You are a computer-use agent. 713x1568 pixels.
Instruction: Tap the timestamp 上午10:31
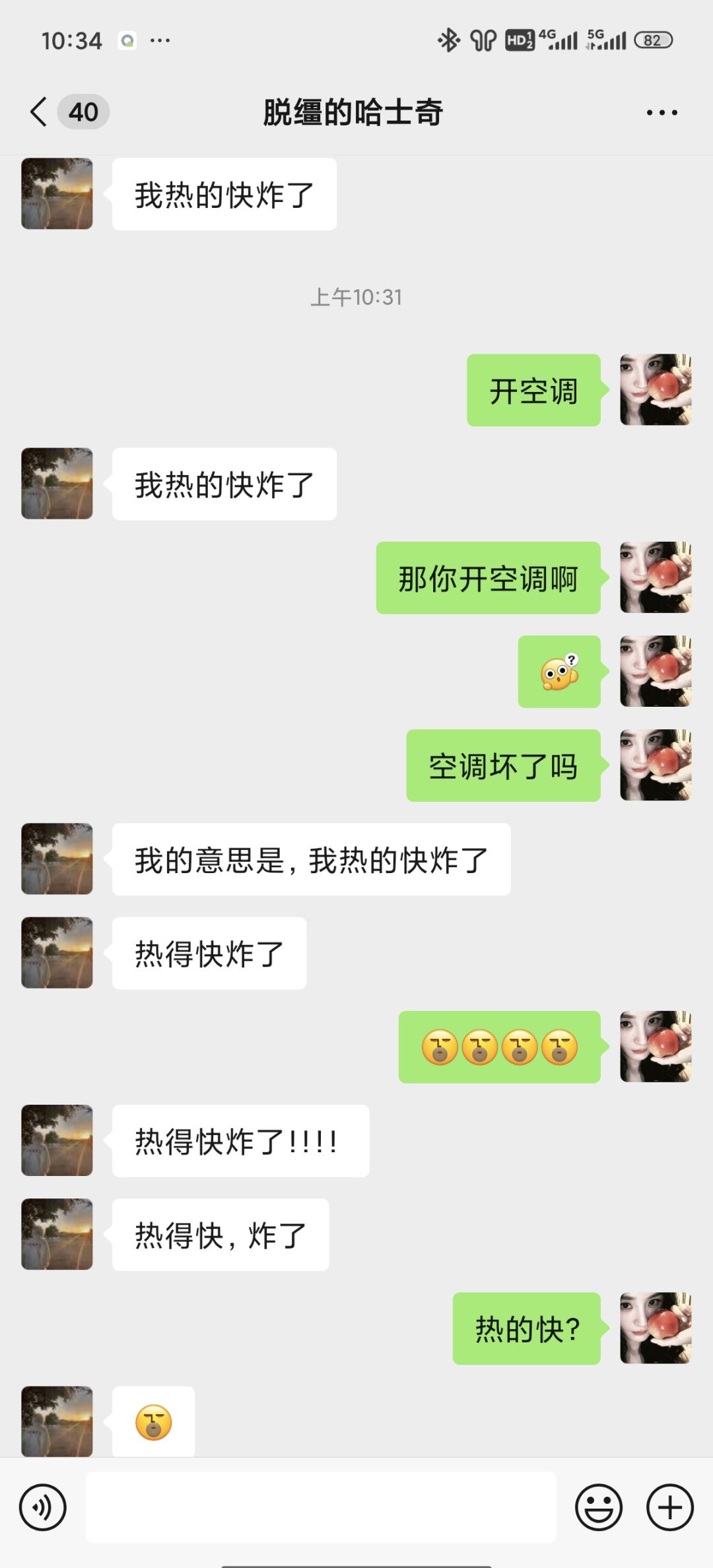tap(356, 297)
